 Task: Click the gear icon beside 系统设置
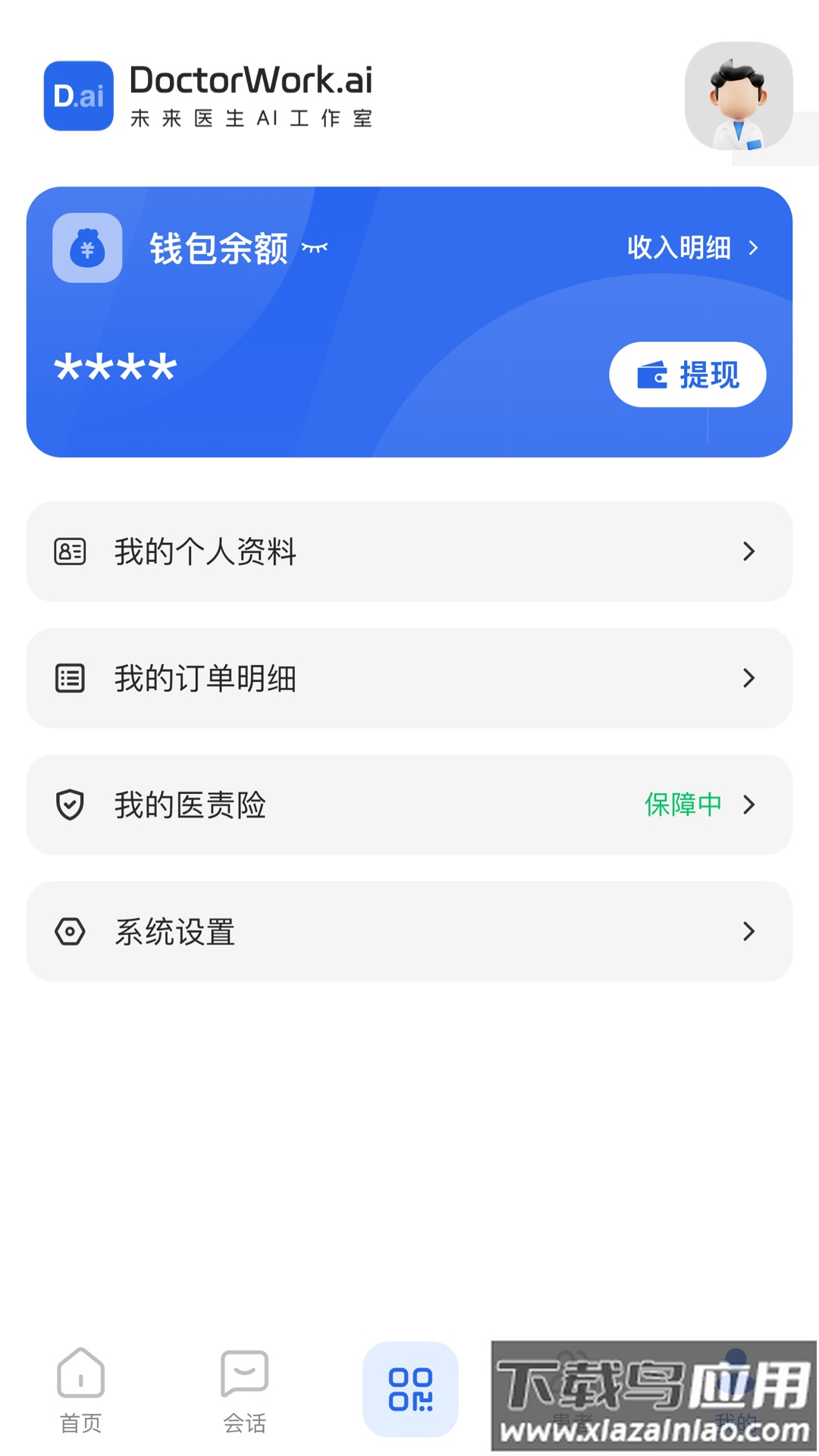69,931
